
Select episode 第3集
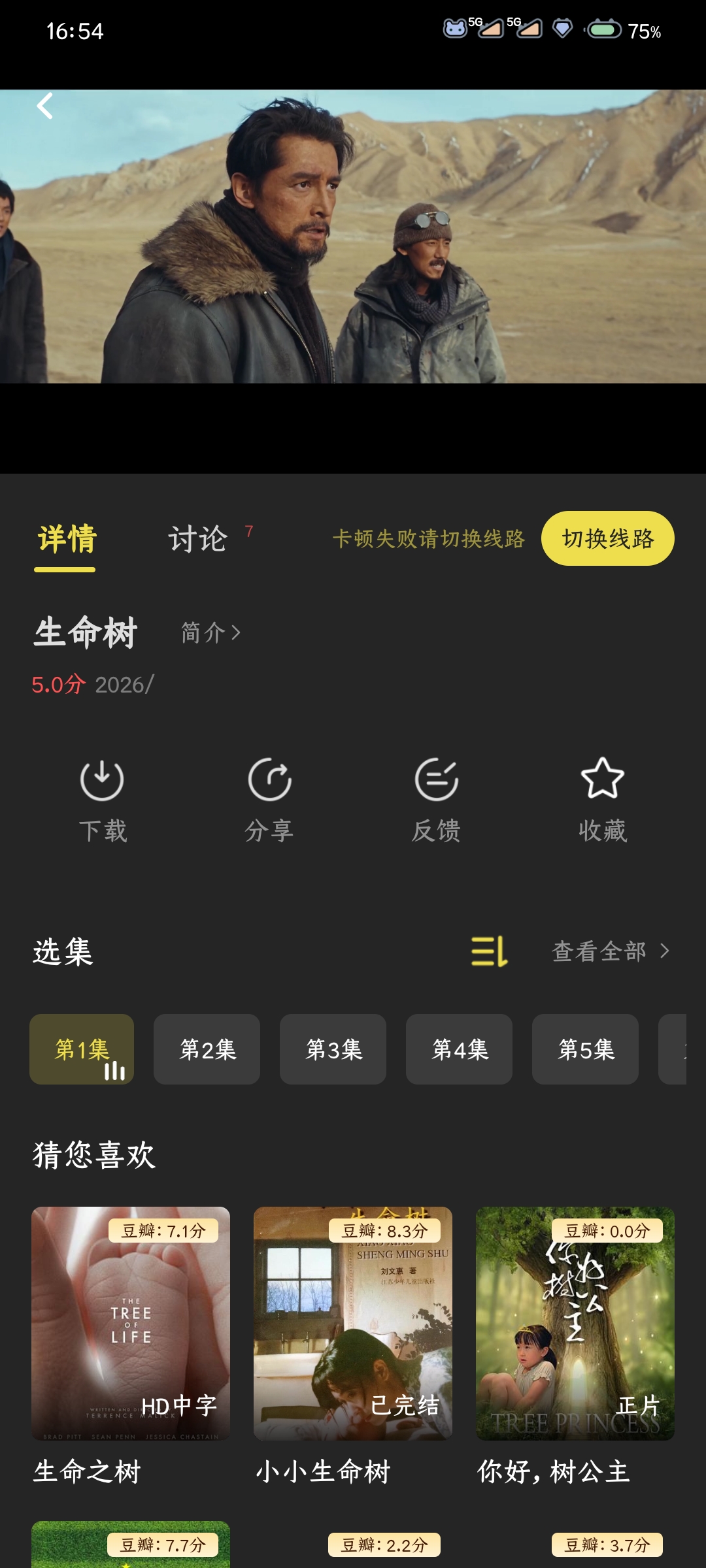(x=333, y=1049)
